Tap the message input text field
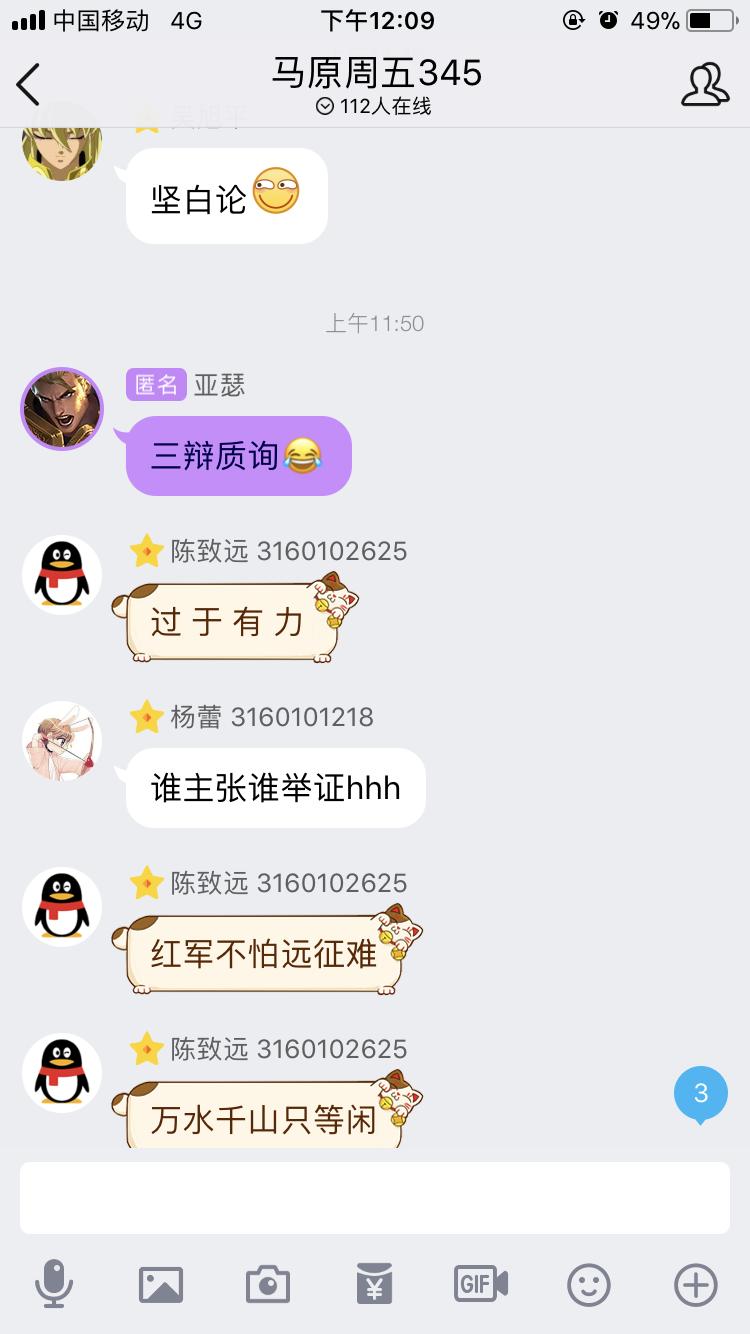 375,1197
